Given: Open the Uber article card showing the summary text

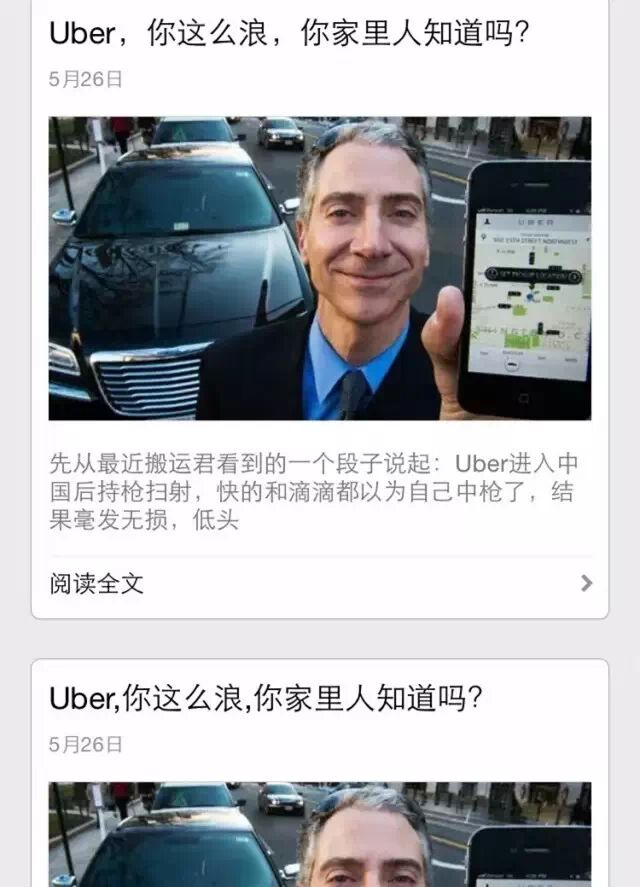Looking at the screenshot, I should [x=319, y=490].
